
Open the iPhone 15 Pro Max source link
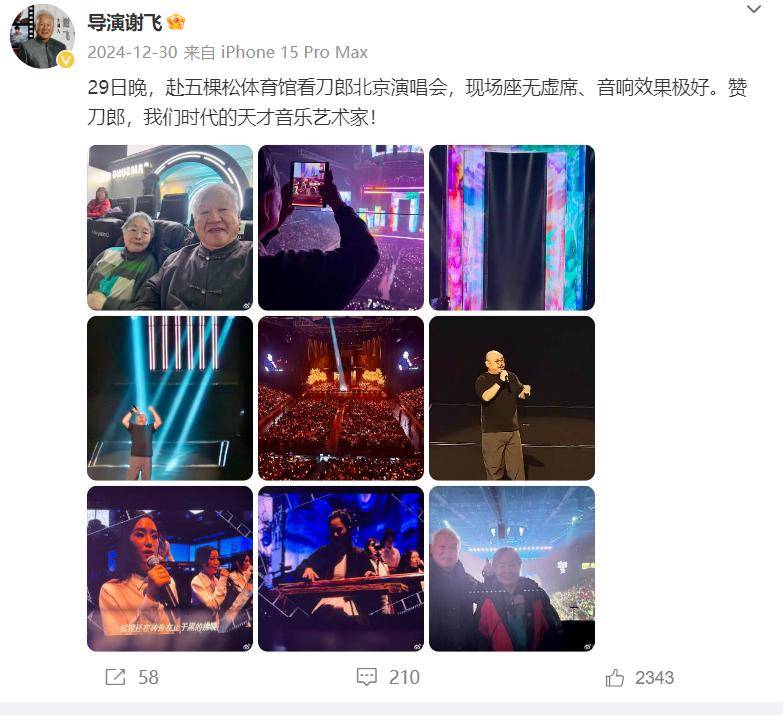coord(293,52)
